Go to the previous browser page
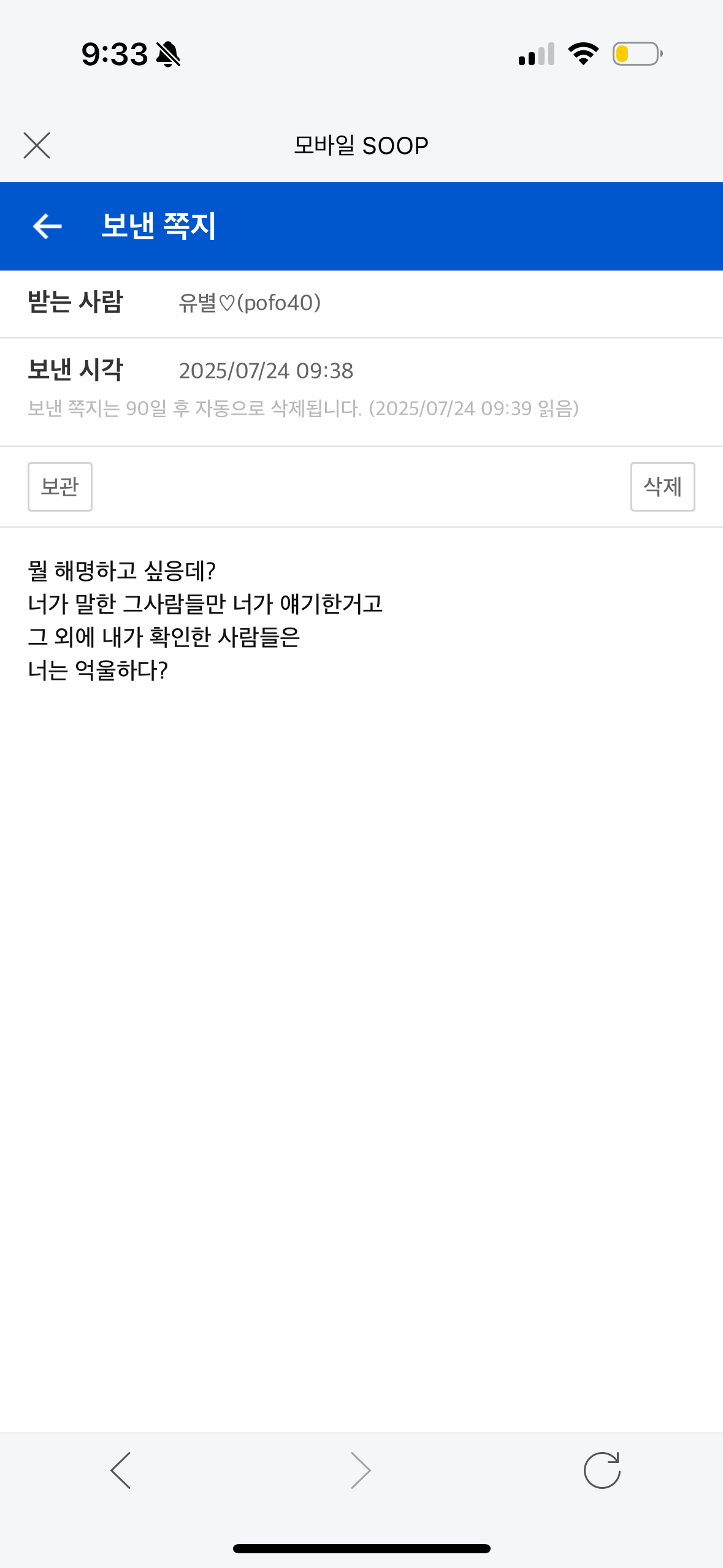723x1568 pixels. [121, 1470]
